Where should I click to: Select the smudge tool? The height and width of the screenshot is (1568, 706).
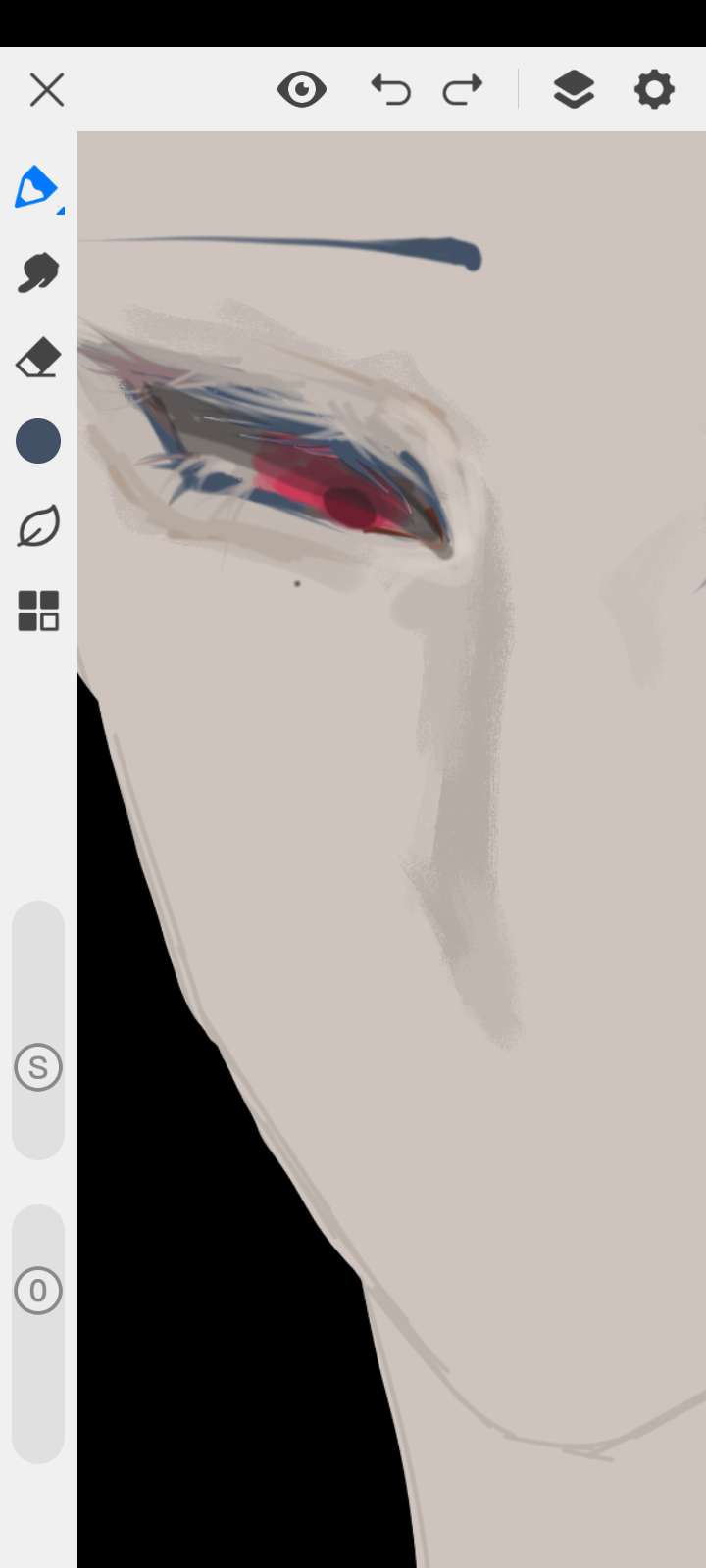37,272
